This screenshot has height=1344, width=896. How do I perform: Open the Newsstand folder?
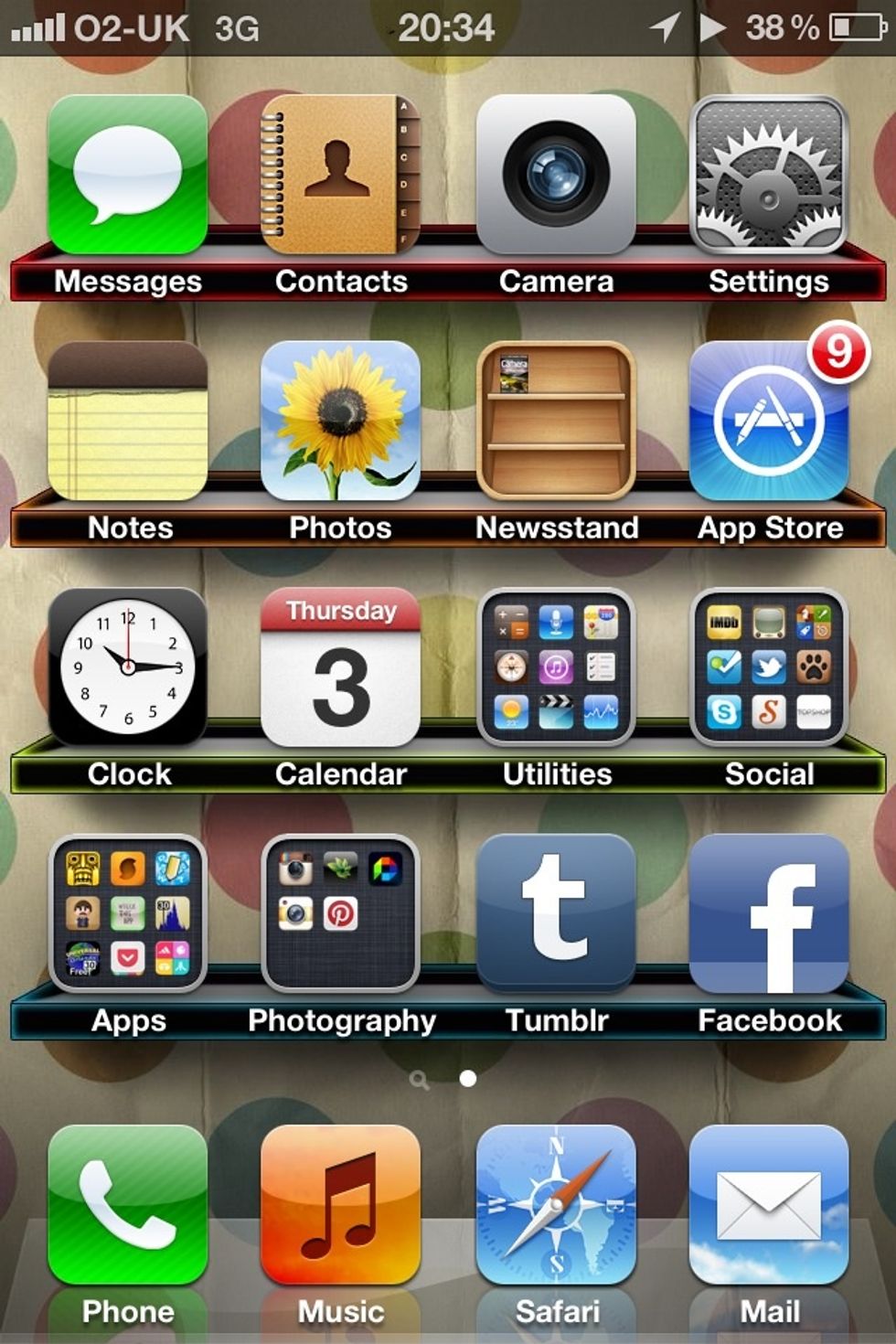tap(556, 421)
